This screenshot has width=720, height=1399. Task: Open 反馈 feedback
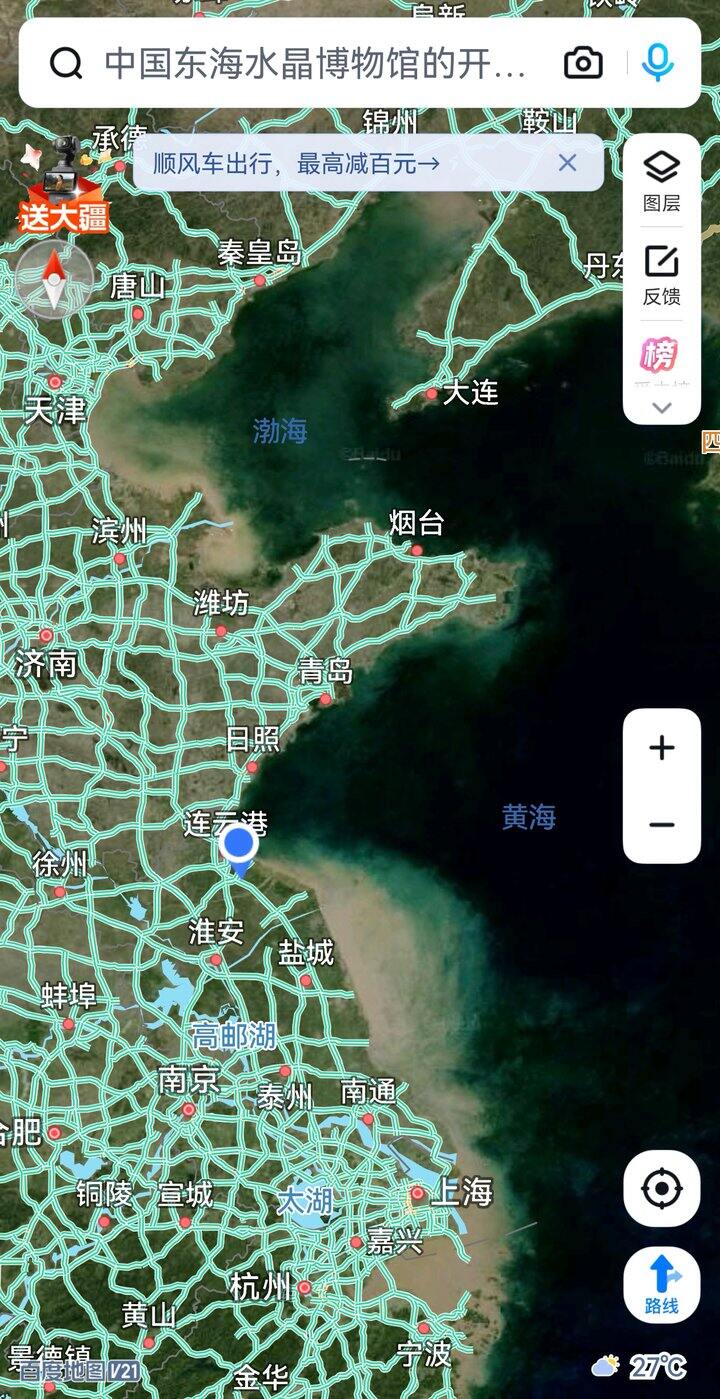[661, 275]
